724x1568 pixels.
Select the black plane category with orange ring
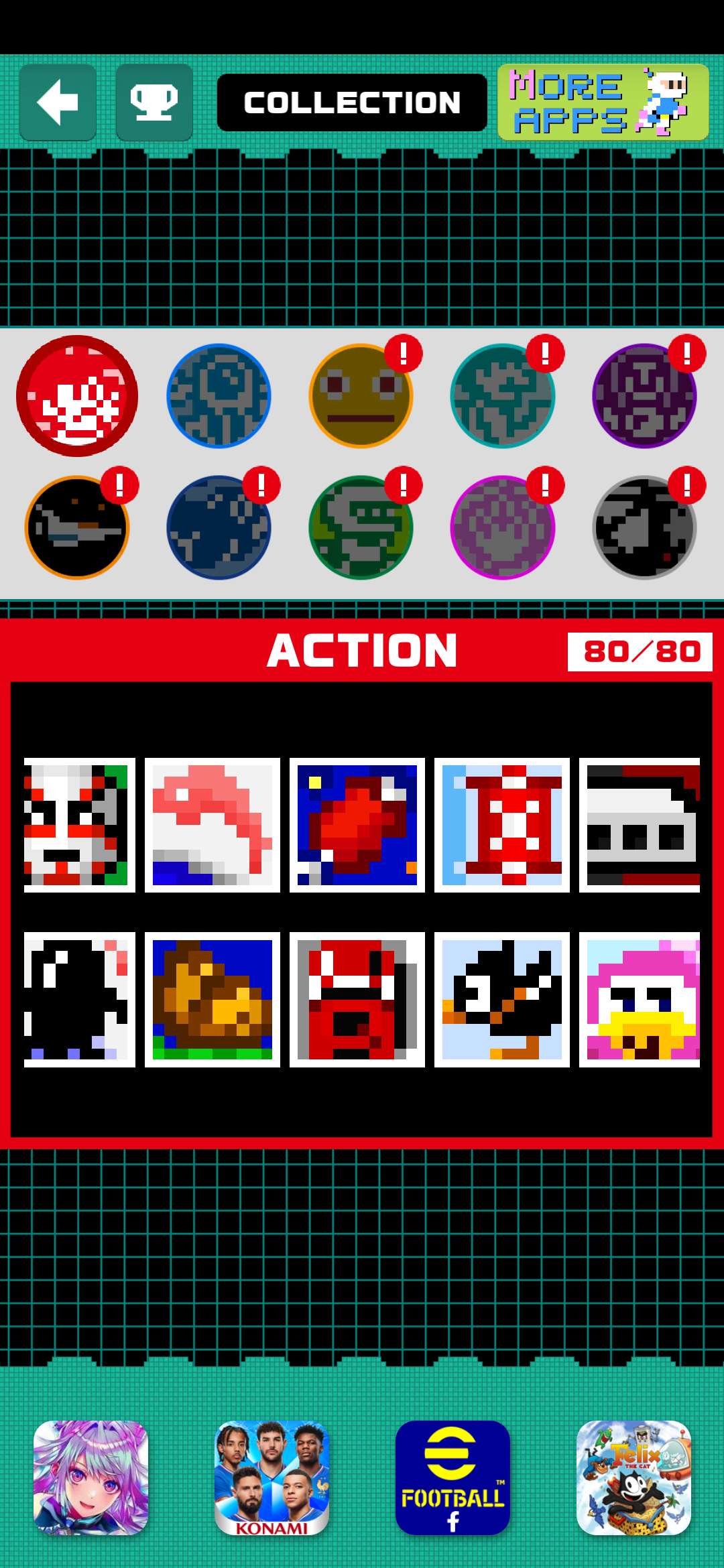[77, 527]
